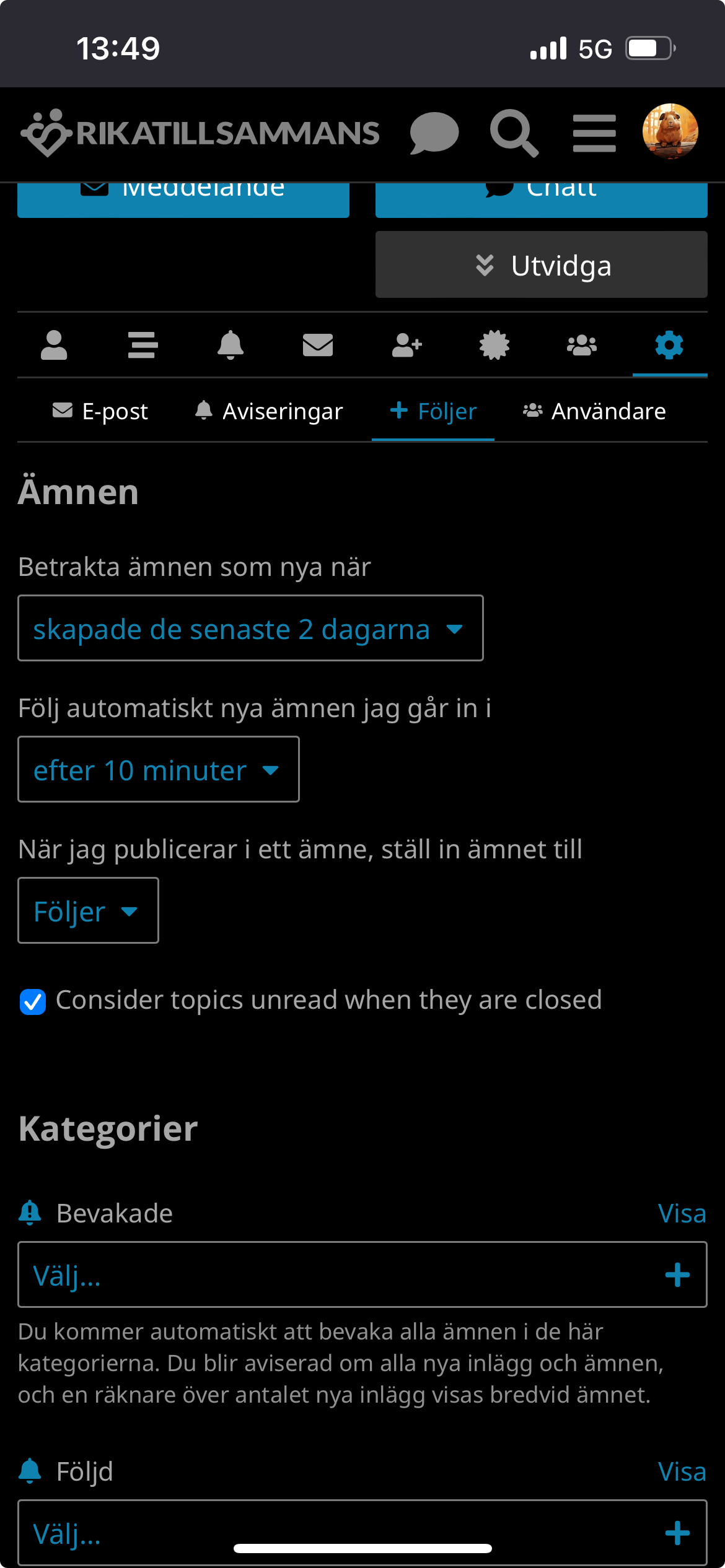Open the 'skapade de senaste 2 dagarna' dropdown
The height and width of the screenshot is (1568, 725).
[x=250, y=629]
